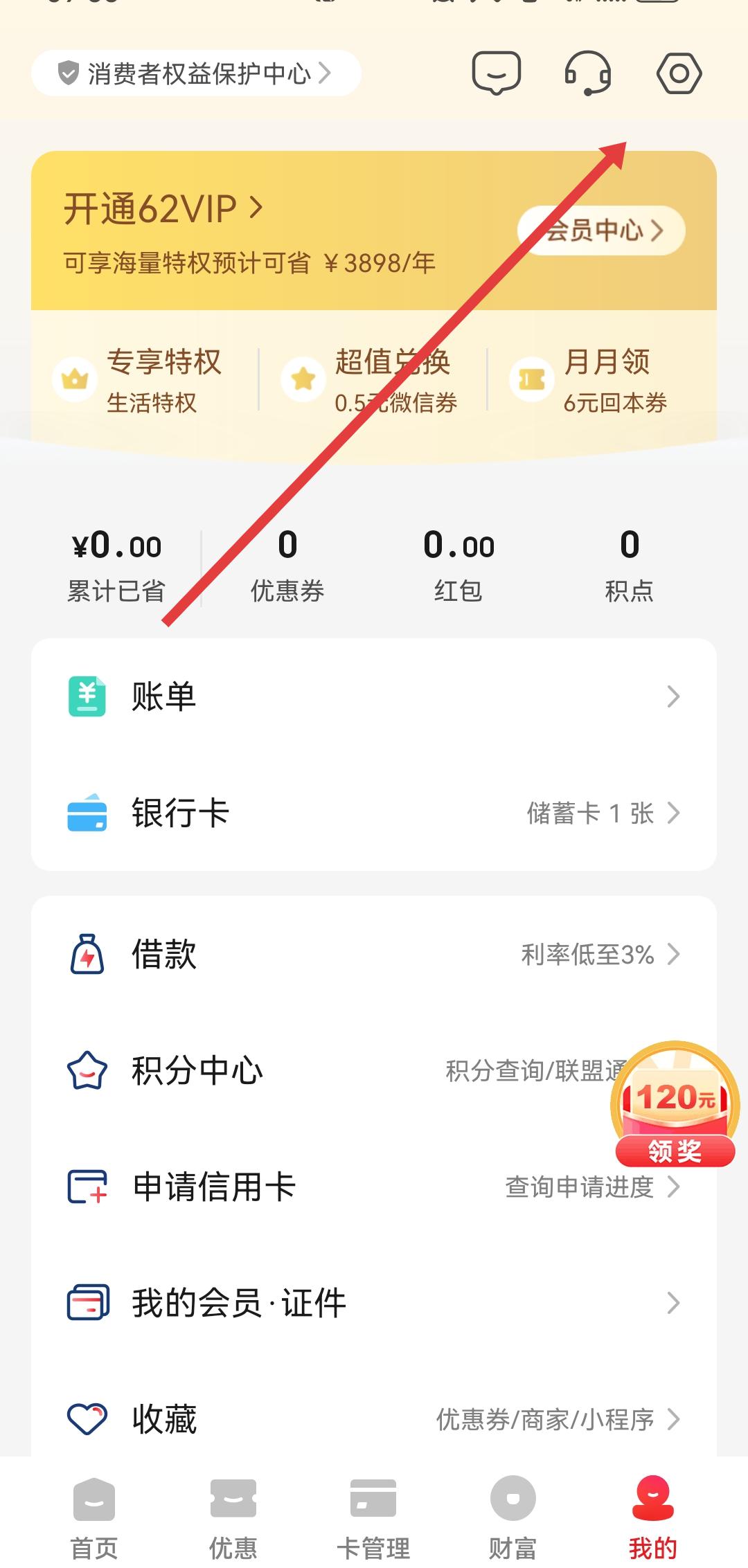Open the message chat icon

click(x=496, y=73)
